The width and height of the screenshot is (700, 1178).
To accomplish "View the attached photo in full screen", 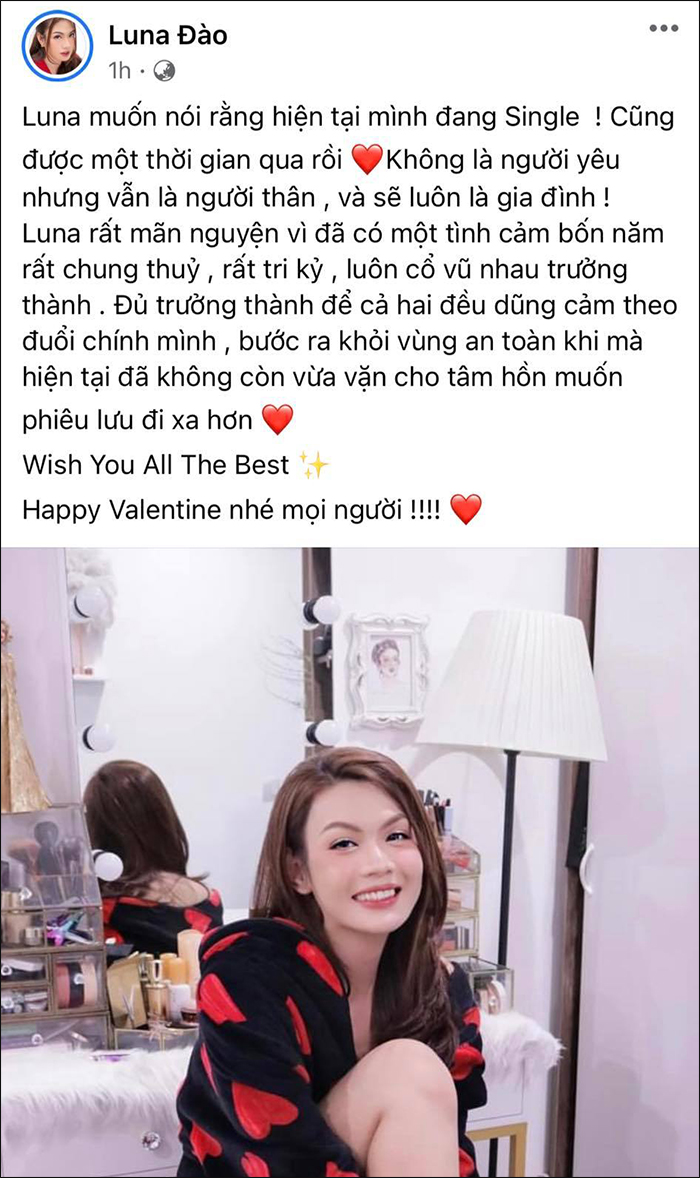I will coord(350,860).
